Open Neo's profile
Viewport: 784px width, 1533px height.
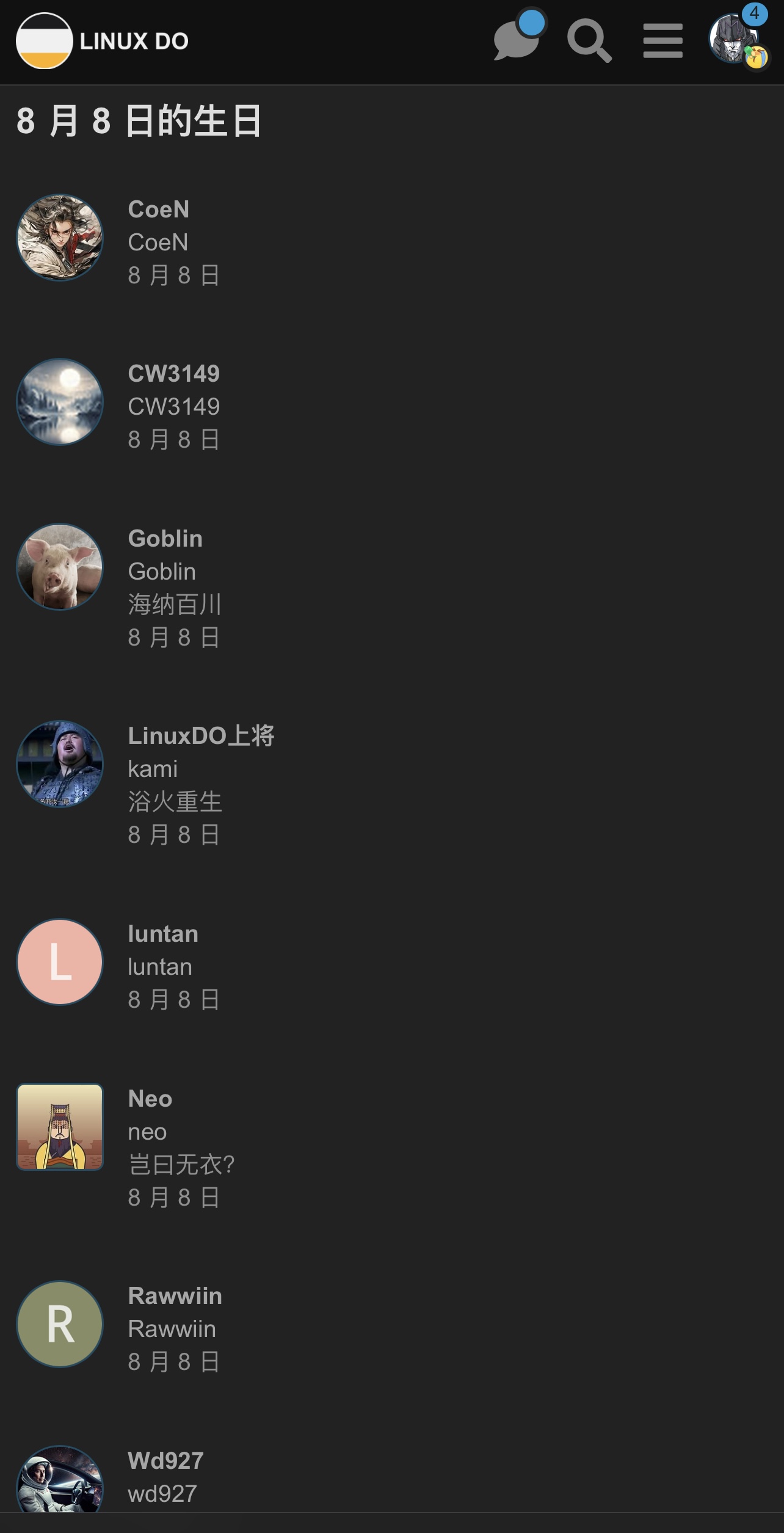[x=150, y=1099]
